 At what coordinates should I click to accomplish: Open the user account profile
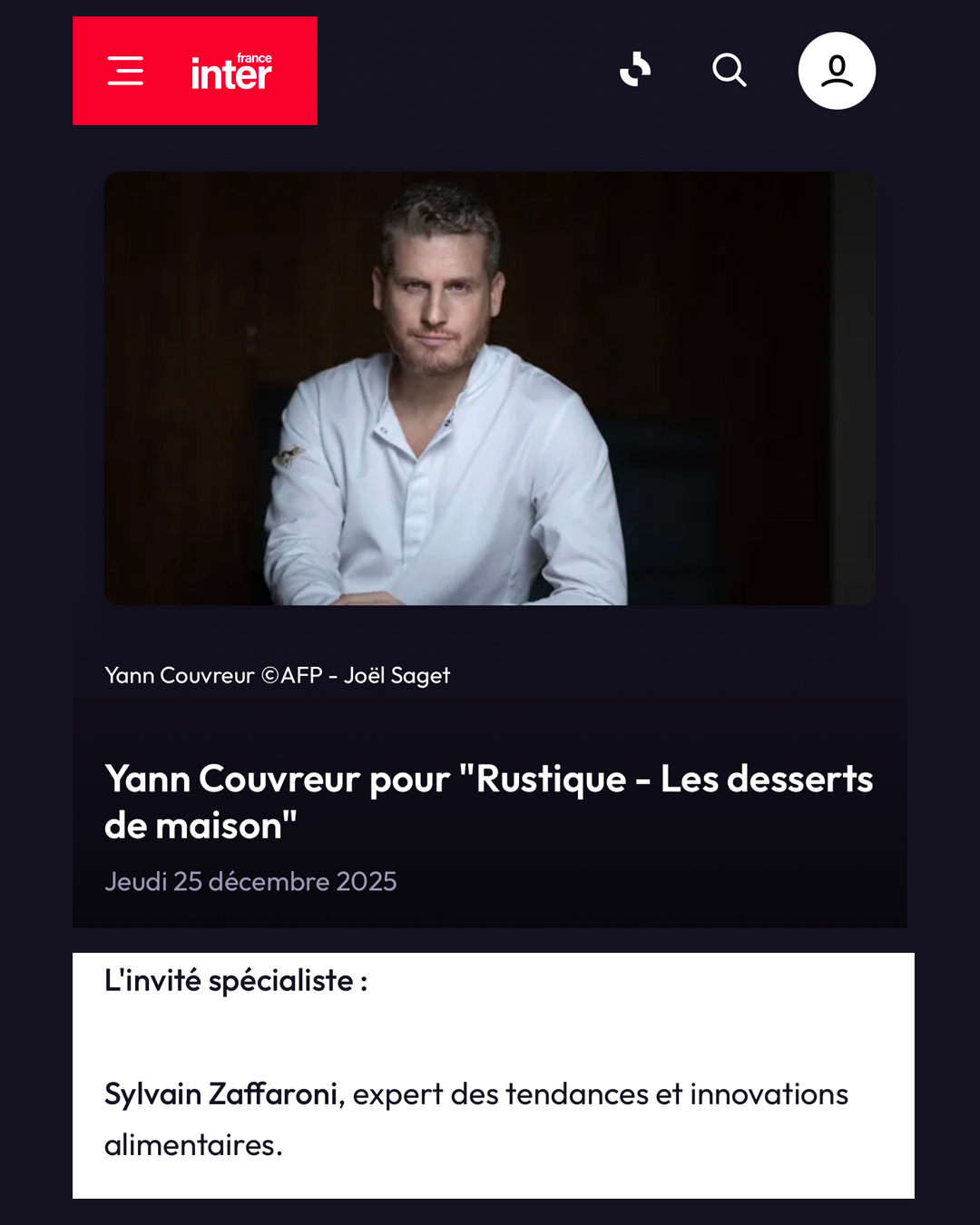click(837, 71)
